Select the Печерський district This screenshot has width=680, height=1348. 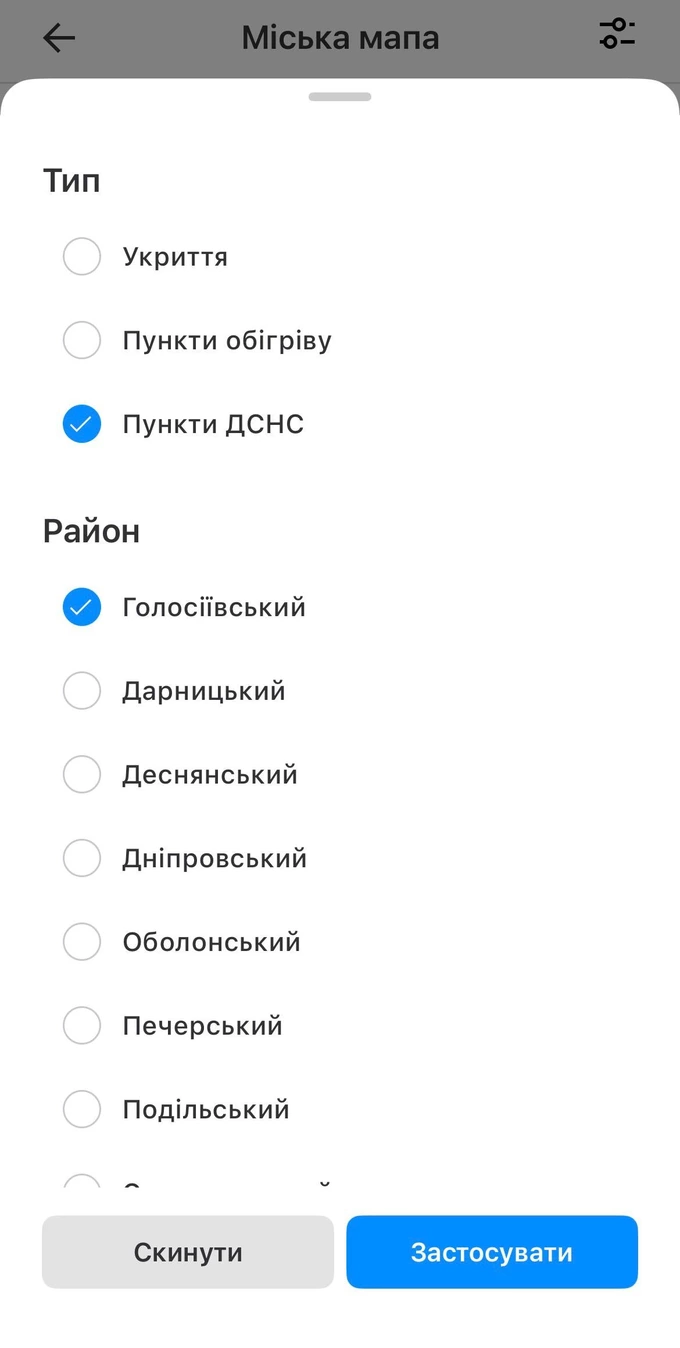(82, 1025)
